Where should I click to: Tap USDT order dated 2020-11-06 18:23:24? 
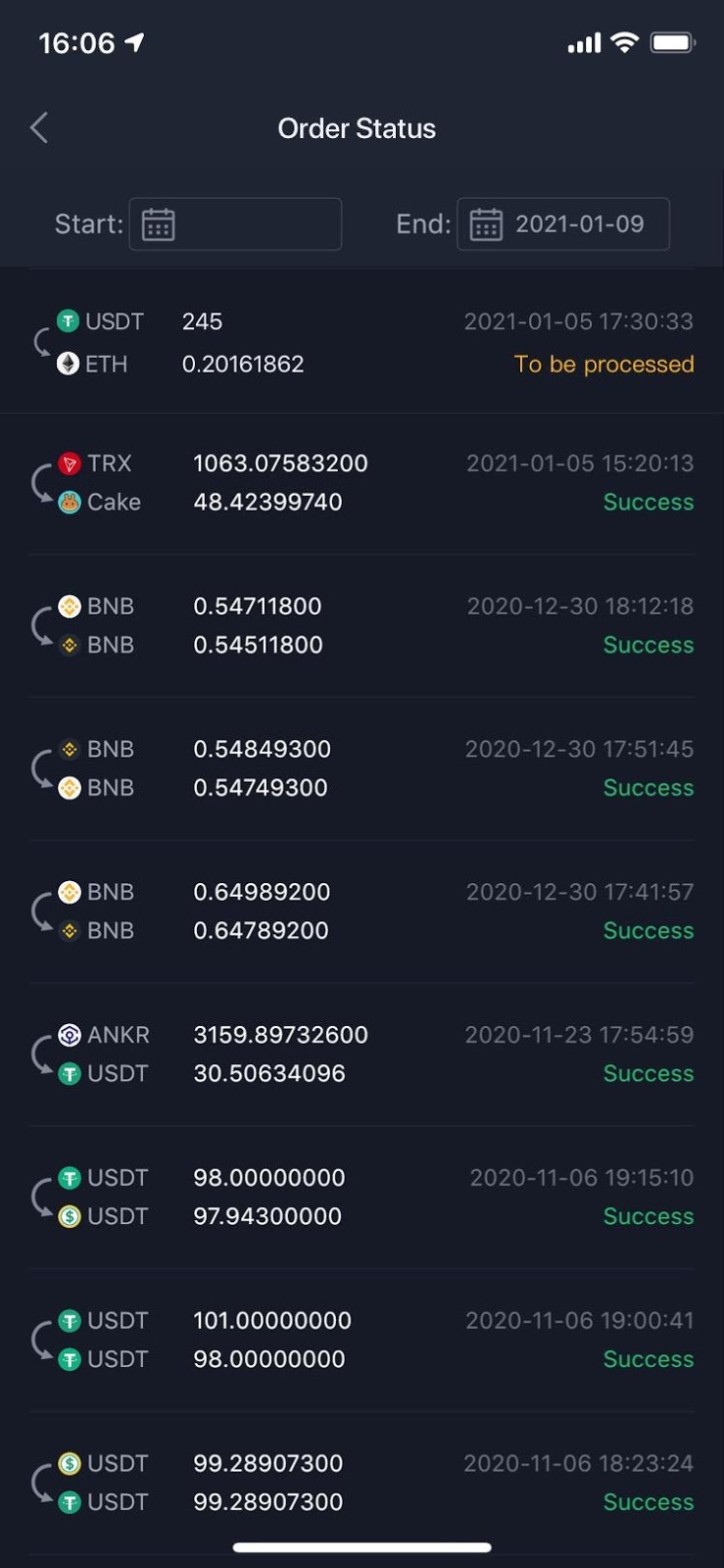click(362, 1482)
